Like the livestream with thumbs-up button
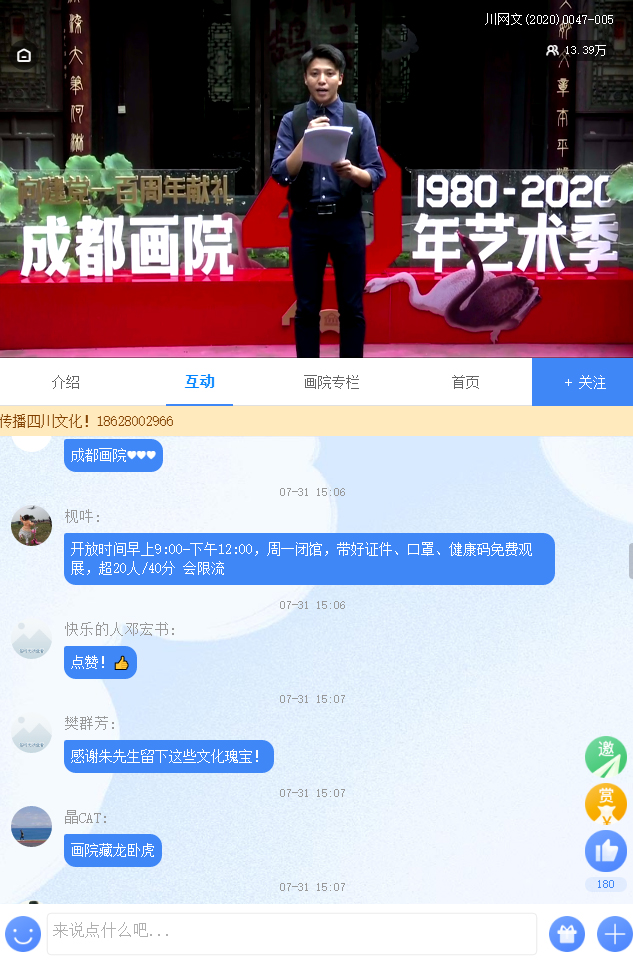The height and width of the screenshot is (961, 633). (x=606, y=851)
